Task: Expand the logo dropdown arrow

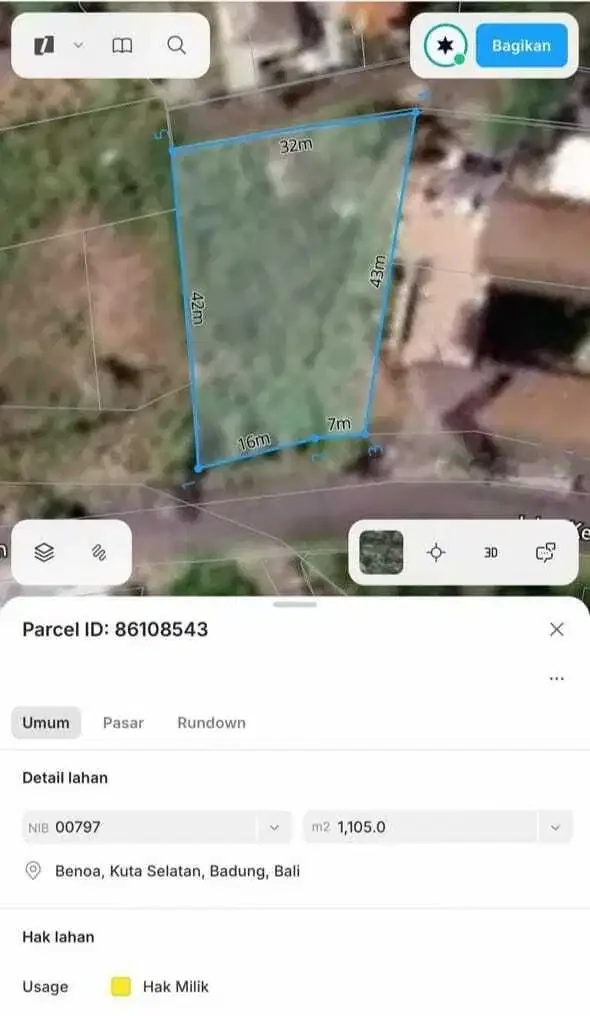Action: tap(78, 45)
